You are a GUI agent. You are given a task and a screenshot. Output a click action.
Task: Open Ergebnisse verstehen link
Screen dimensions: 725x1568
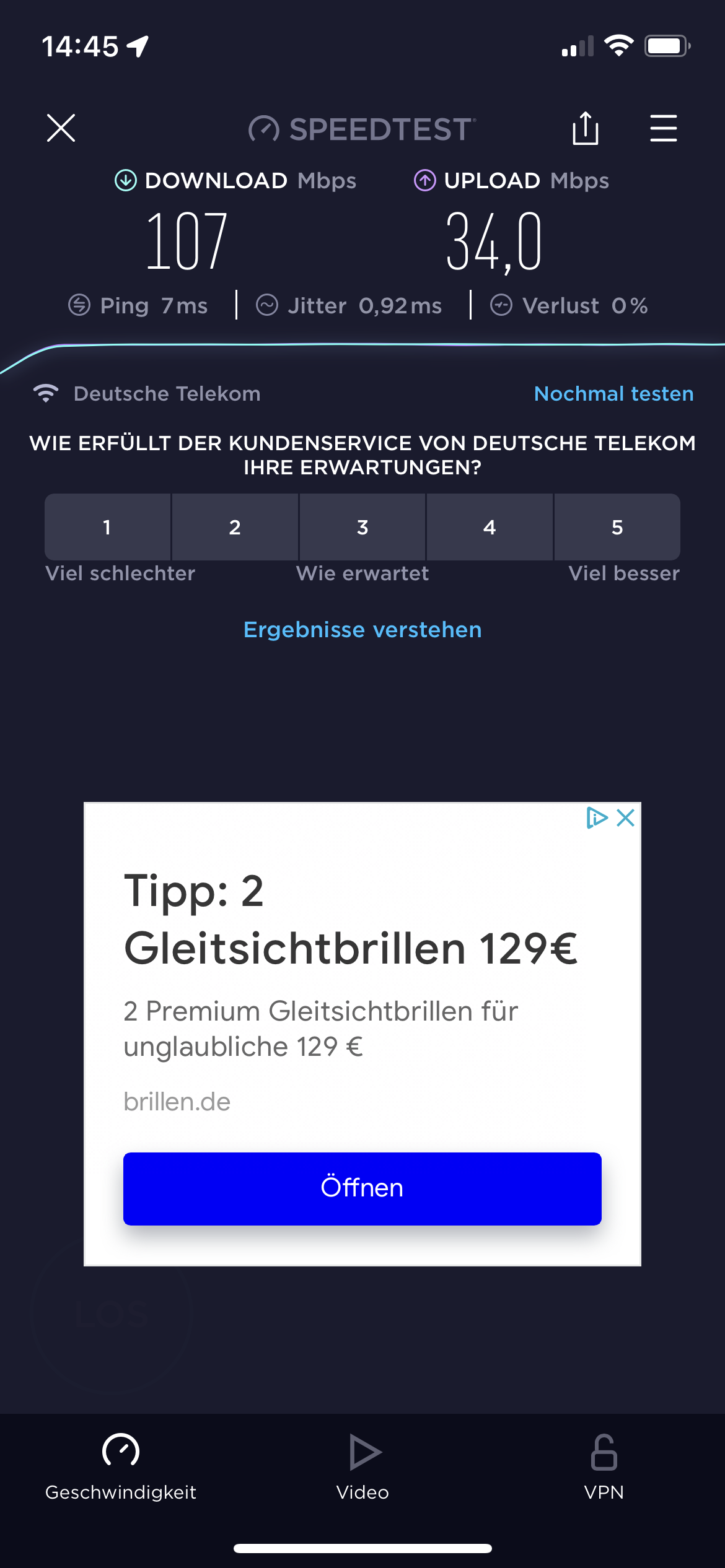[362, 630]
